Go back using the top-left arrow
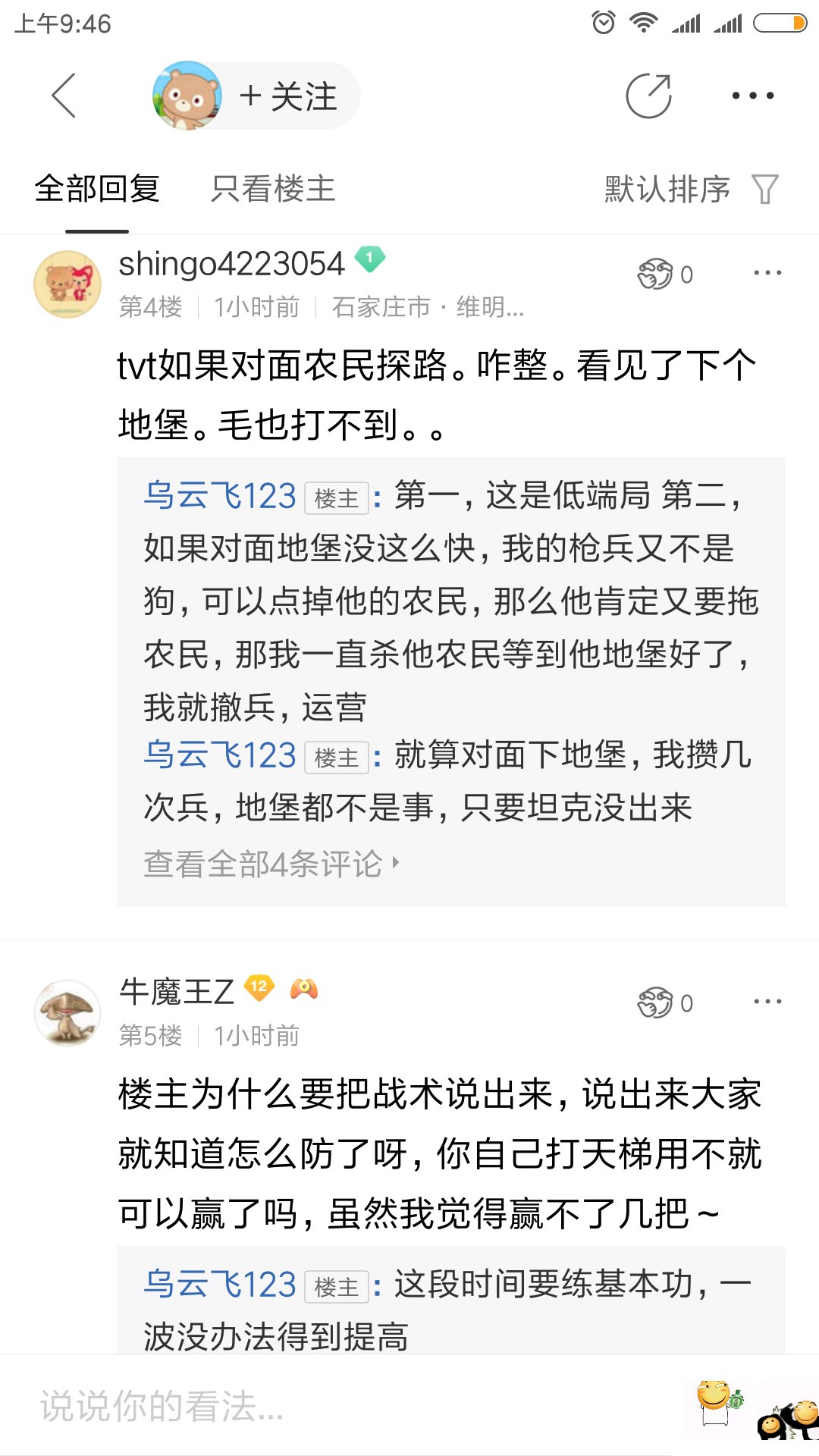Screen dimensions: 819x1456 click(64, 96)
